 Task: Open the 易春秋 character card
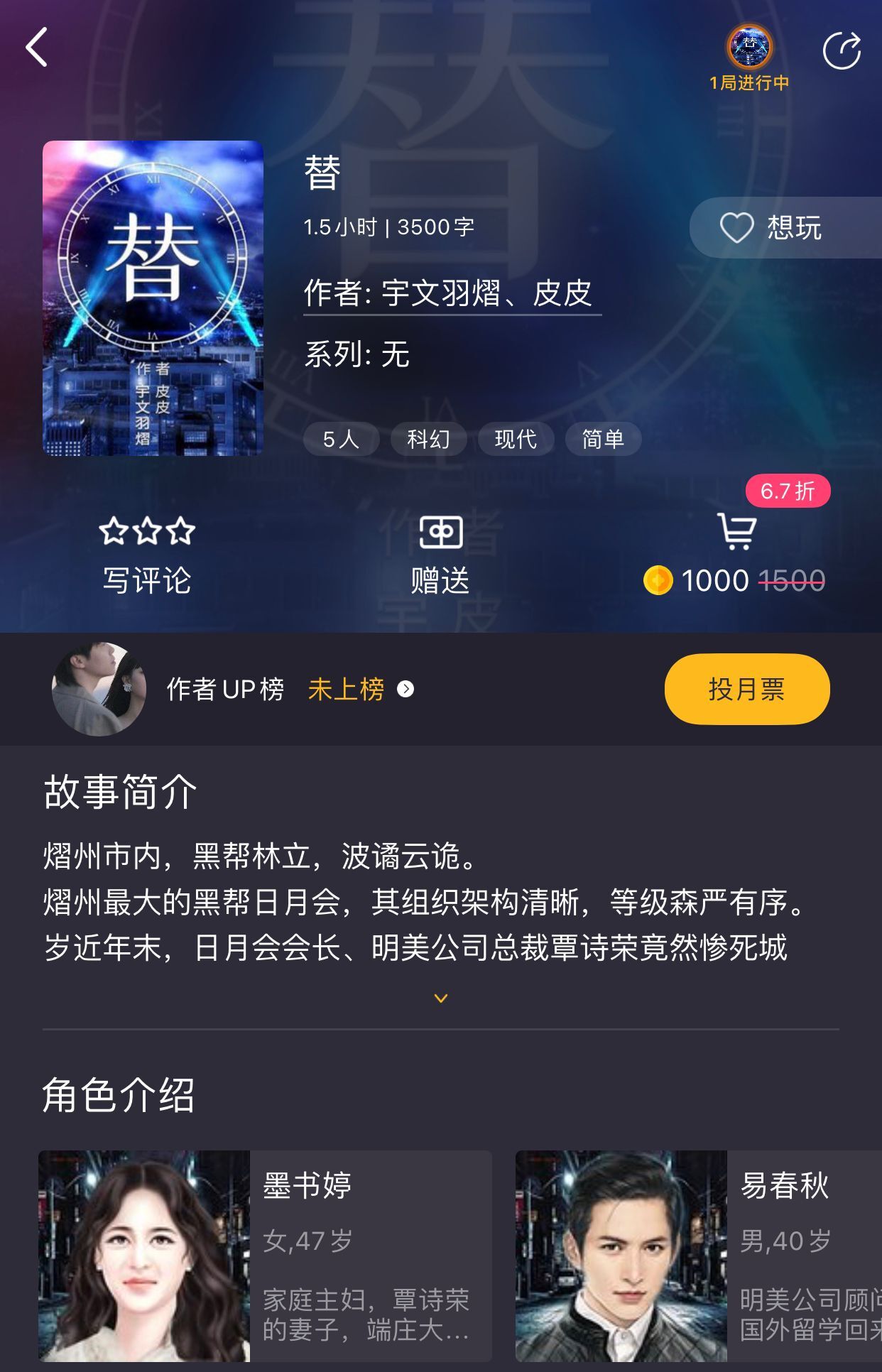coord(699,1256)
